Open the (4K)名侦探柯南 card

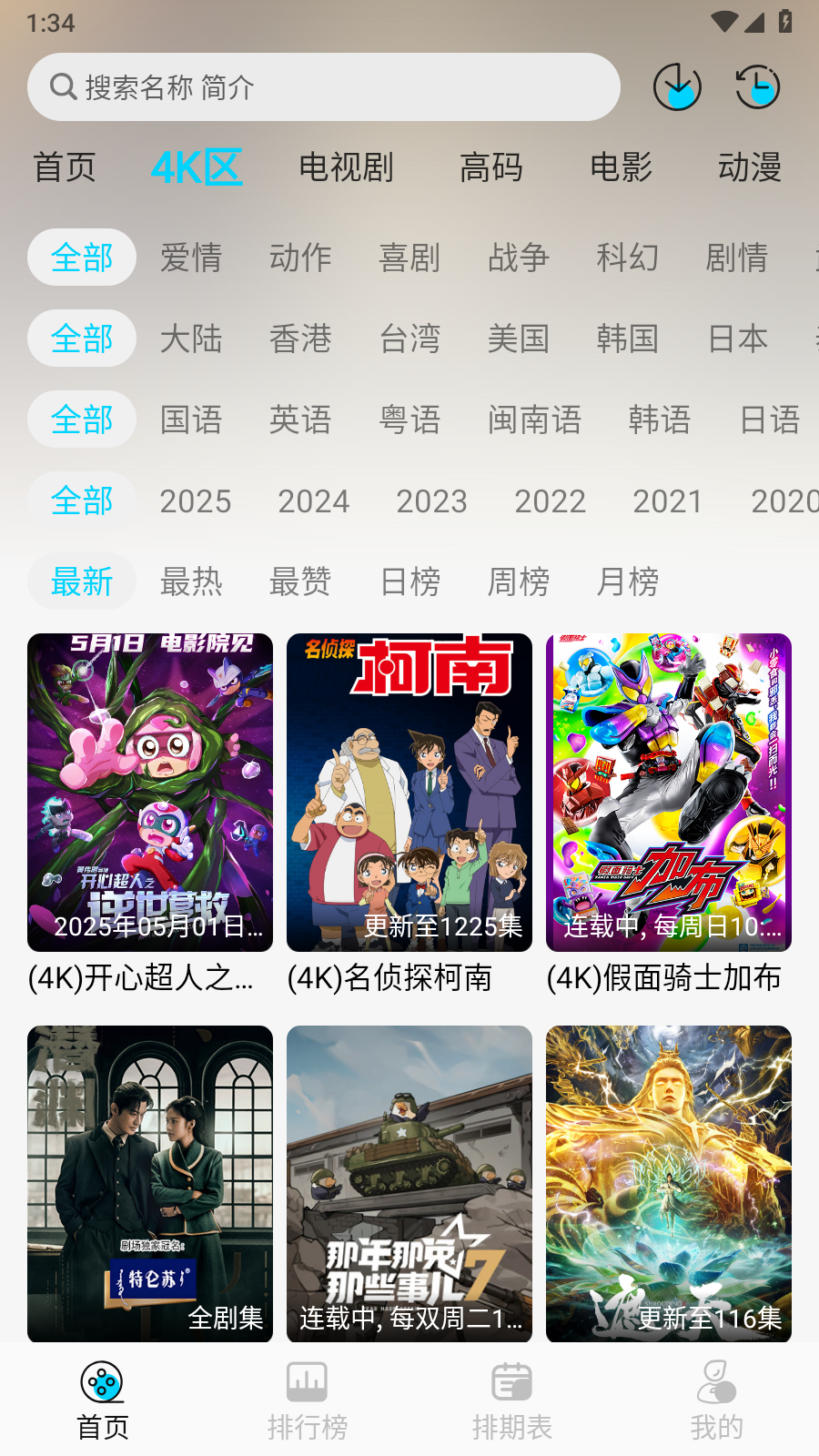(409, 794)
